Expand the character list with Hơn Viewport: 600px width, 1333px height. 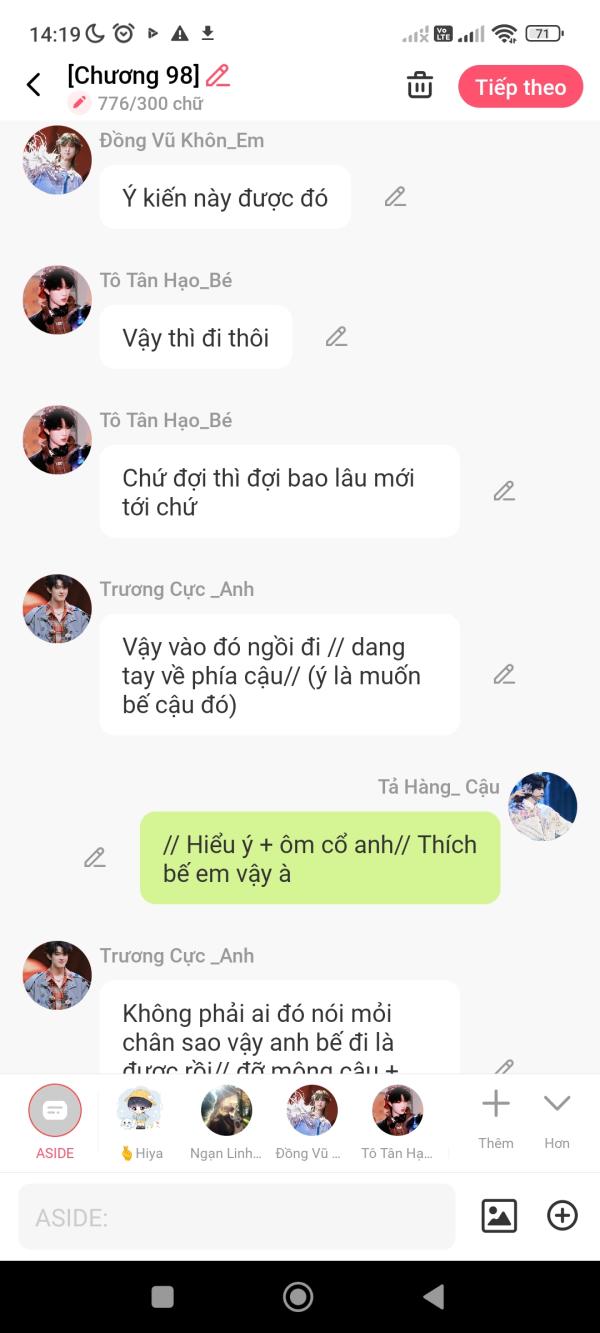[557, 1120]
